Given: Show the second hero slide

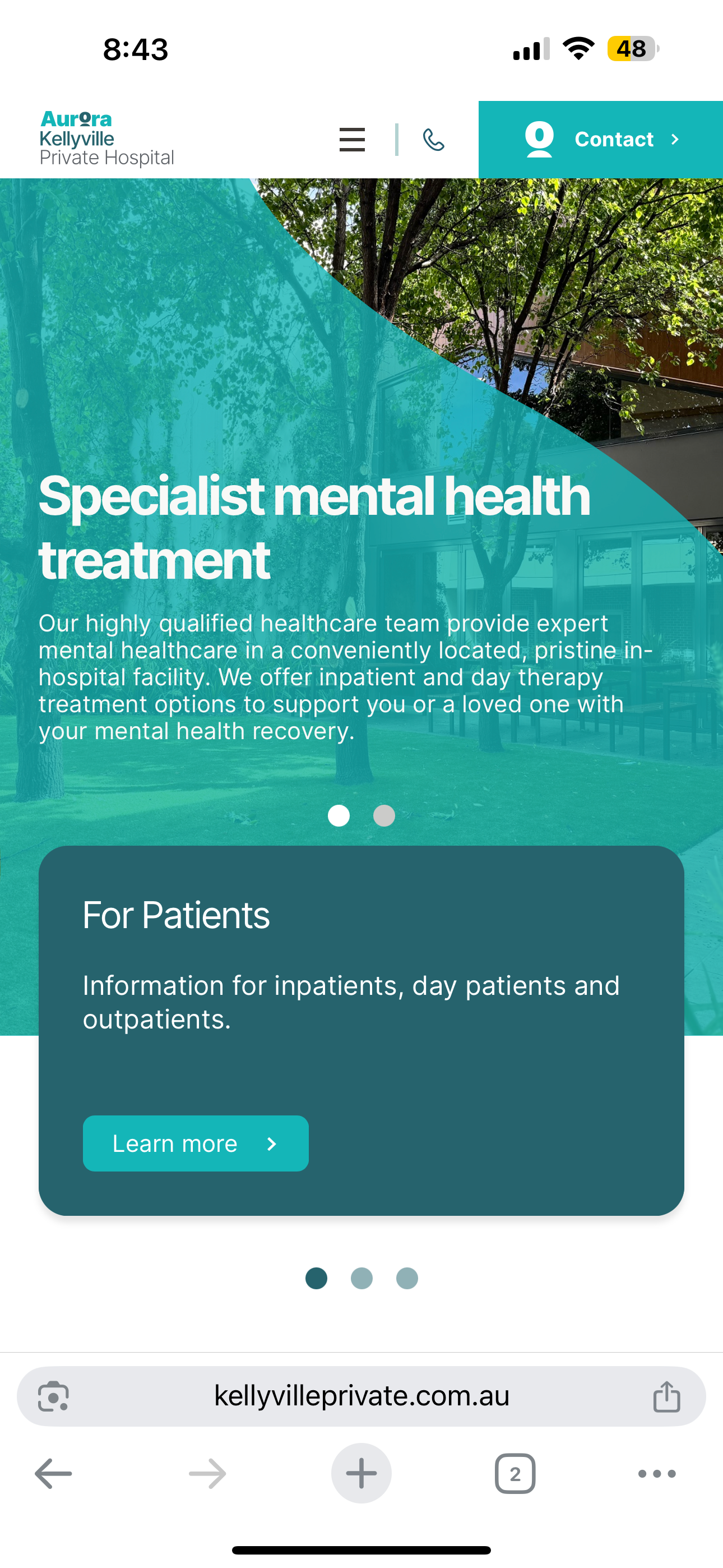Looking at the screenshot, I should (x=384, y=815).
